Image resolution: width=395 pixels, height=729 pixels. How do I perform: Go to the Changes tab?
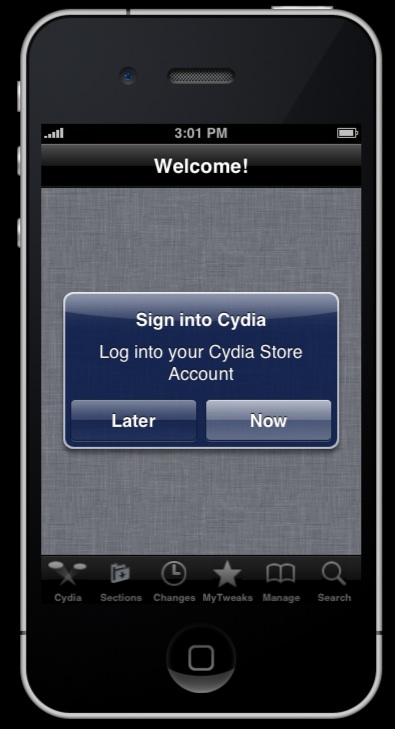click(174, 581)
